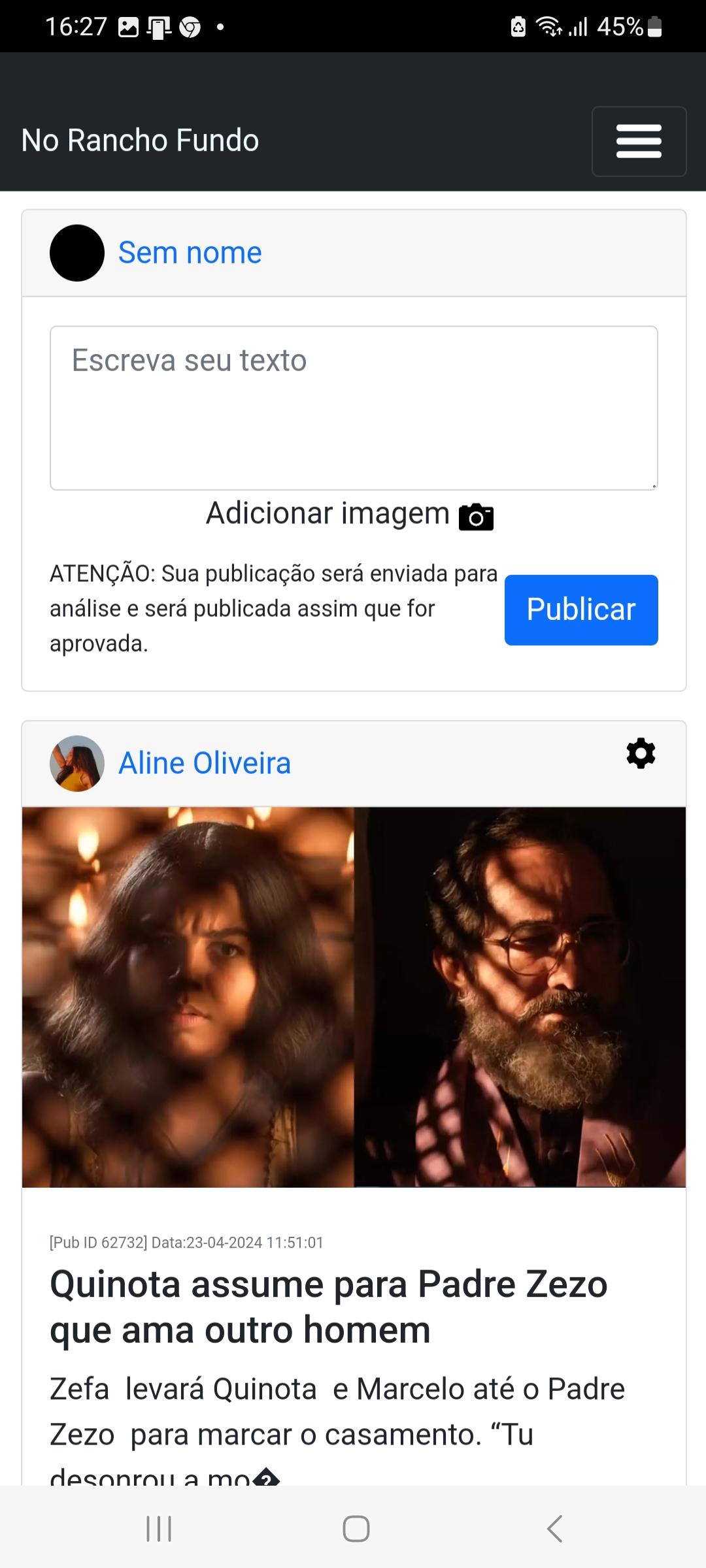Viewport: 706px width, 1568px height.
Task: Open the Sem nome profile link
Action: [190, 253]
